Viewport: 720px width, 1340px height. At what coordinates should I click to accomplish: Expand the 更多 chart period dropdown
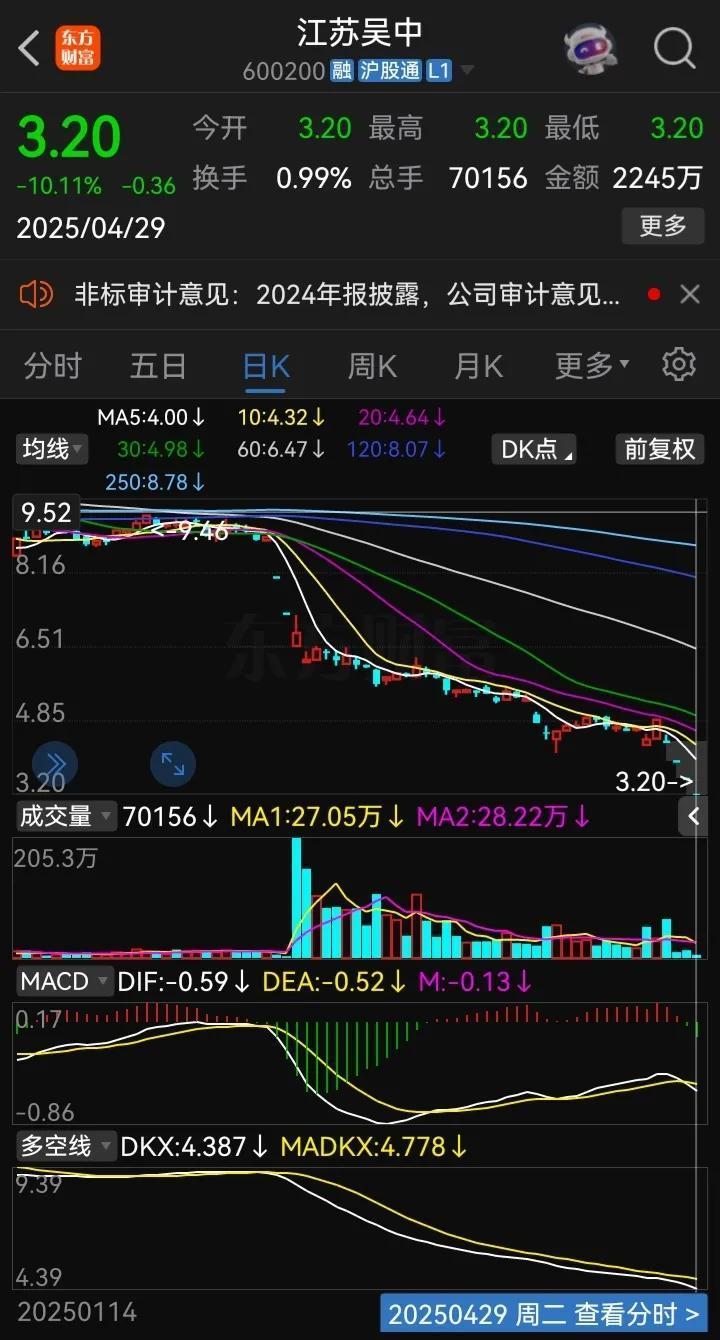(x=592, y=366)
